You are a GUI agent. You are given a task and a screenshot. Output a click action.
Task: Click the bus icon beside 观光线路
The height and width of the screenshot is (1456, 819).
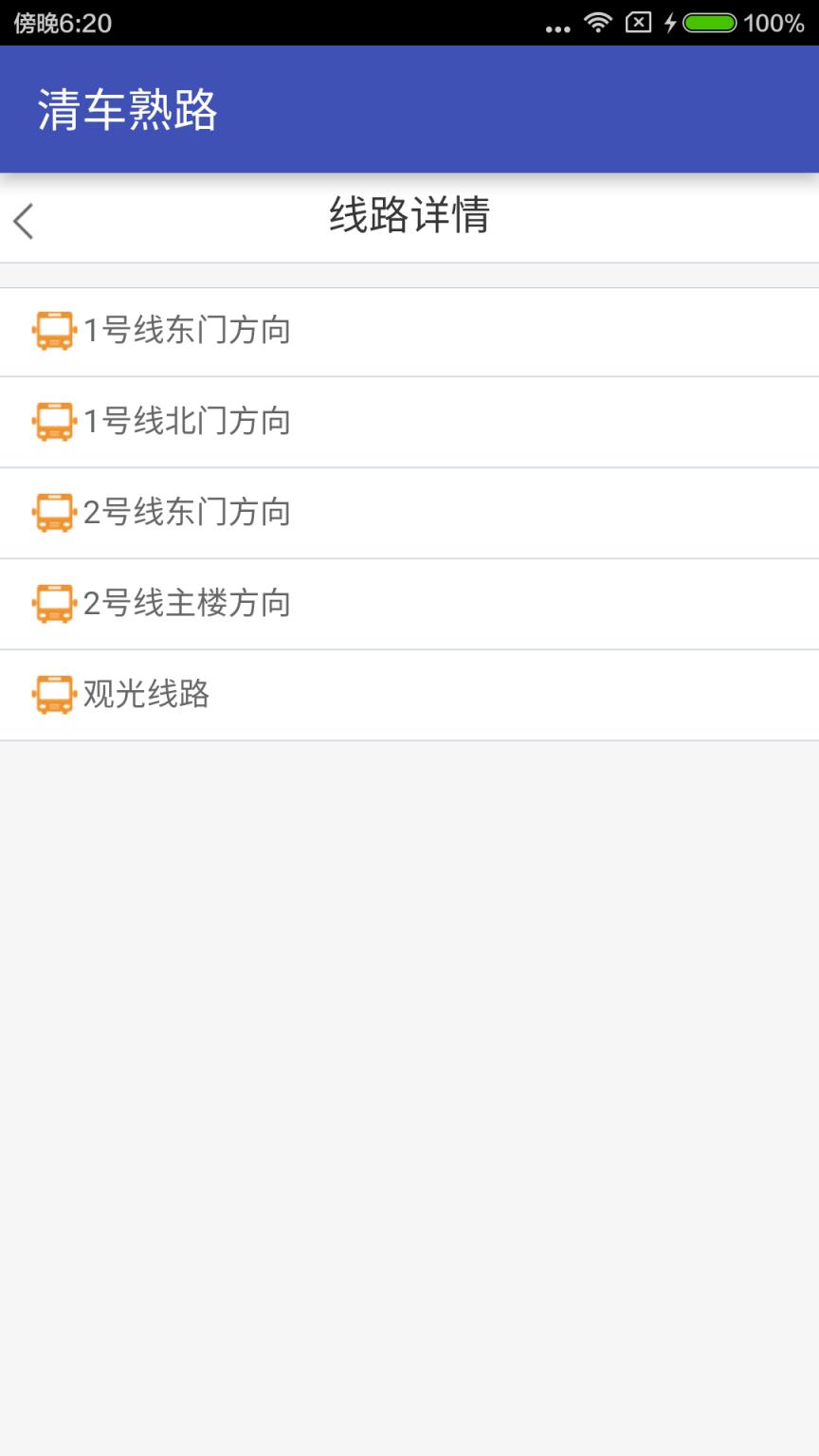click(x=54, y=694)
